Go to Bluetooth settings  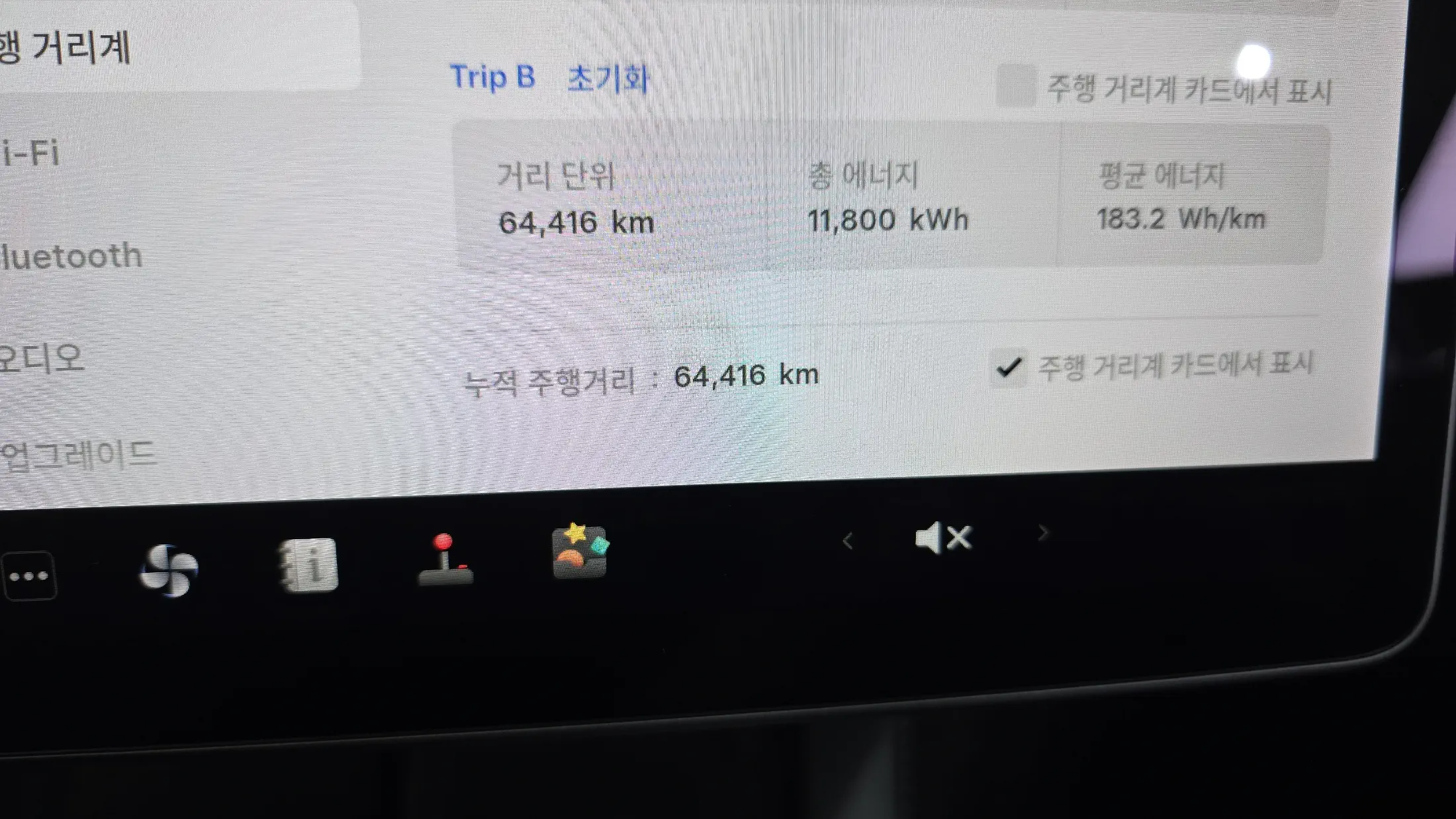tap(71, 257)
